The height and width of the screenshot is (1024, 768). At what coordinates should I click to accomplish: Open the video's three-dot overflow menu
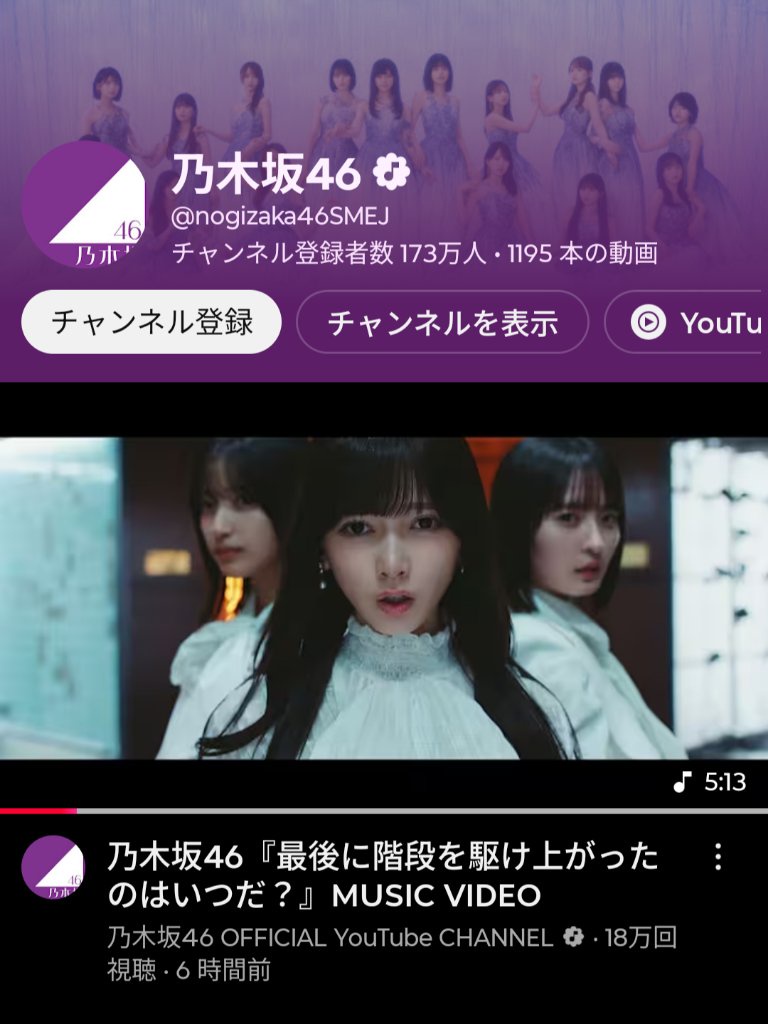717,857
